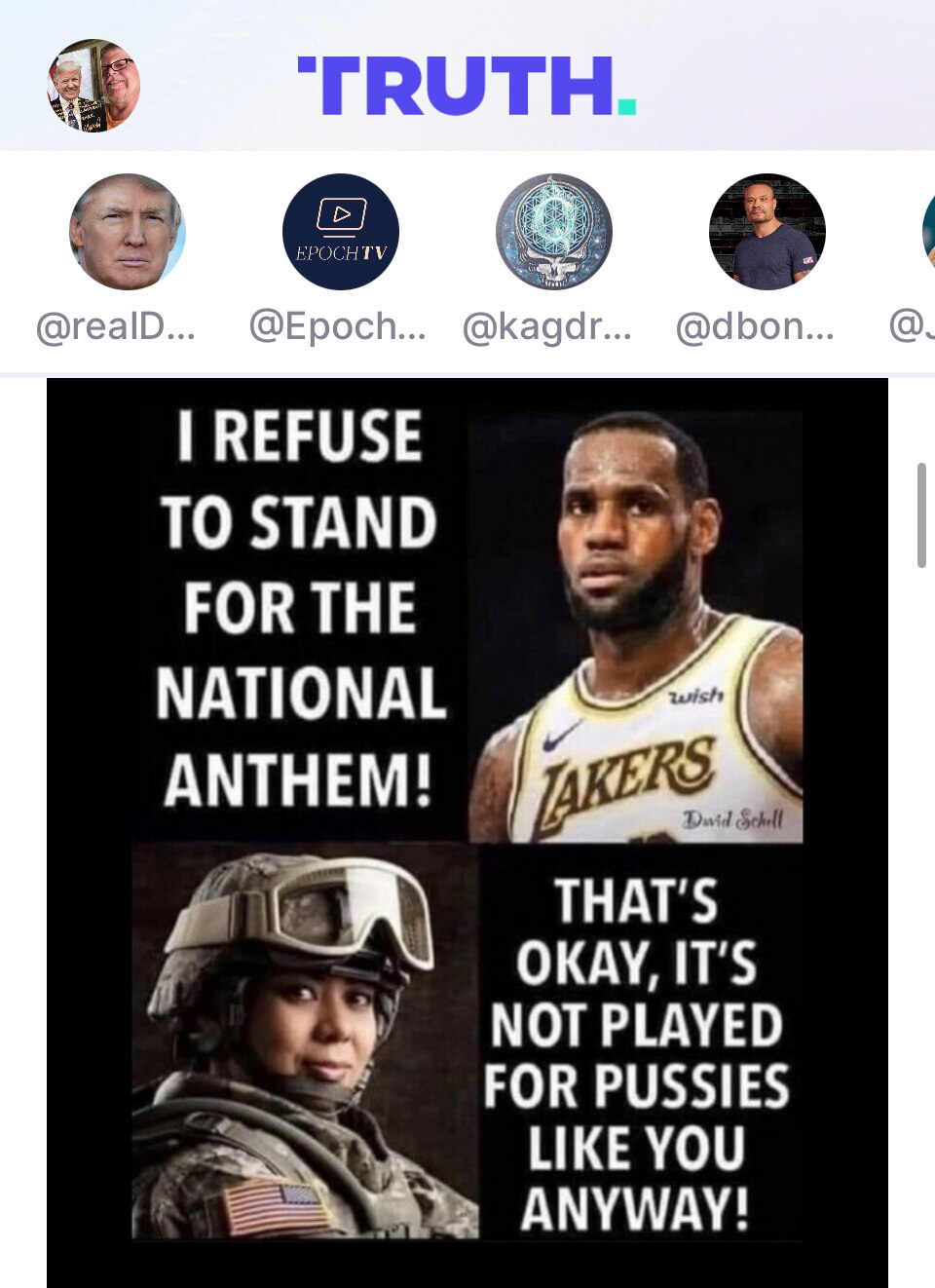Select the @realDonaldTrump account avatar
This screenshot has height=1288, width=935.
pos(128,231)
